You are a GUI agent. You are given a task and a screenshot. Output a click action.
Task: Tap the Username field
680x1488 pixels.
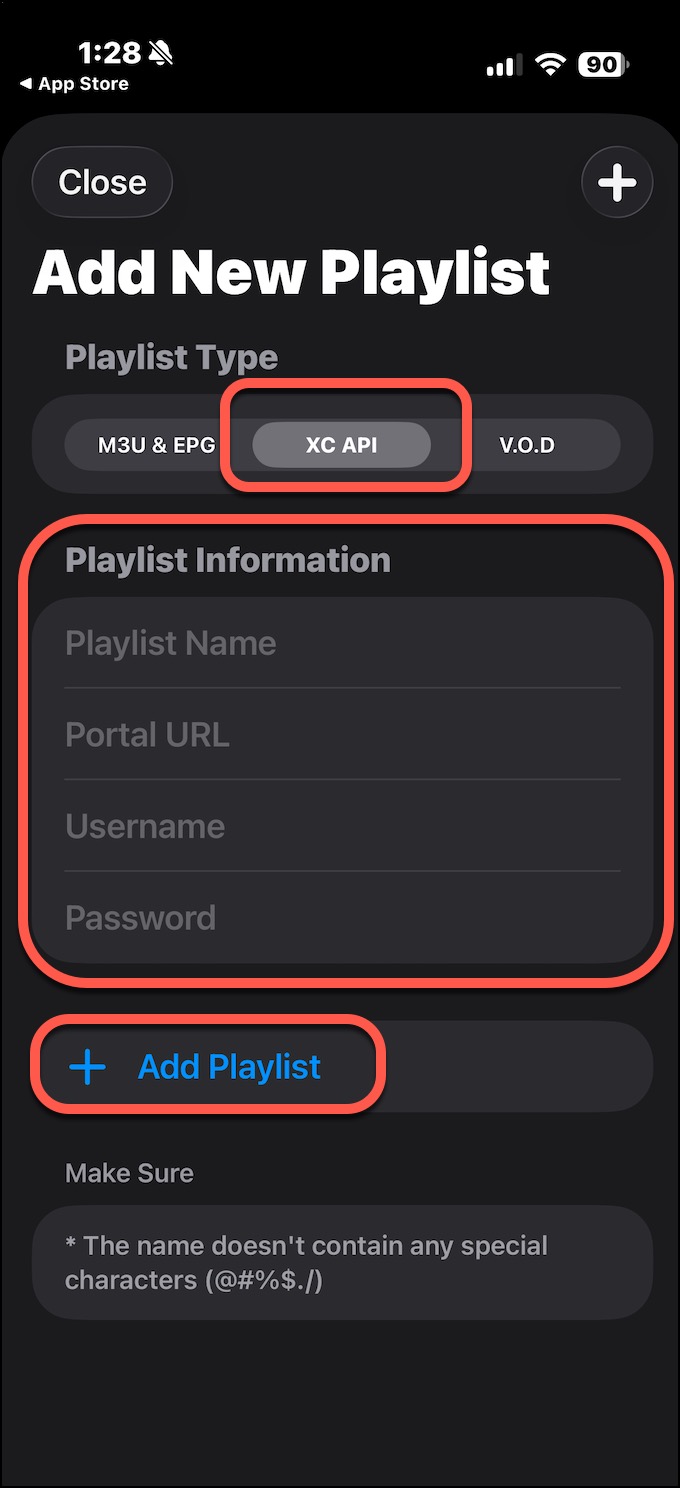pyautogui.click(x=340, y=826)
